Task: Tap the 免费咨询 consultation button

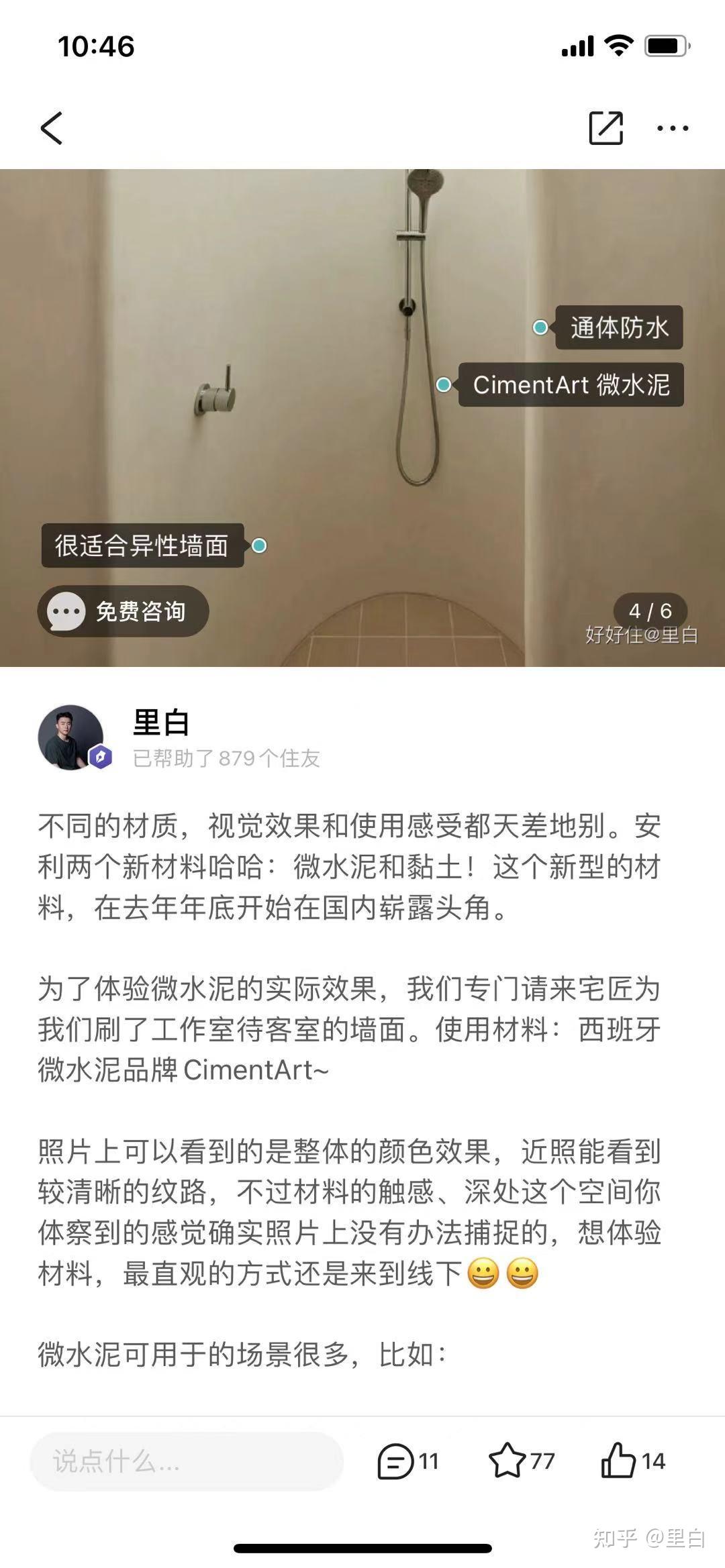Action: coord(124,611)
